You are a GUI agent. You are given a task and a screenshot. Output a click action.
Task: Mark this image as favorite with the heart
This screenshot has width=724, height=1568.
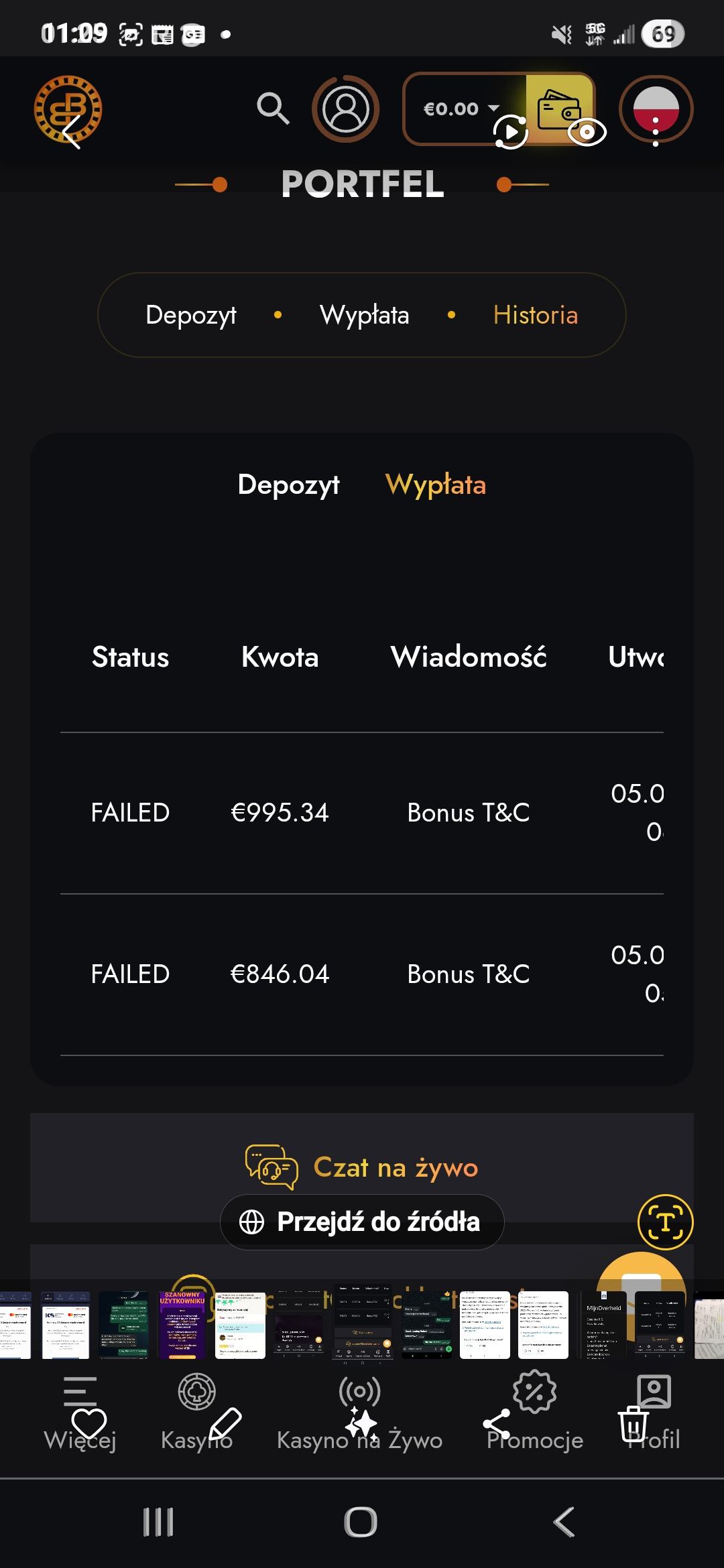pos(89,1423)
